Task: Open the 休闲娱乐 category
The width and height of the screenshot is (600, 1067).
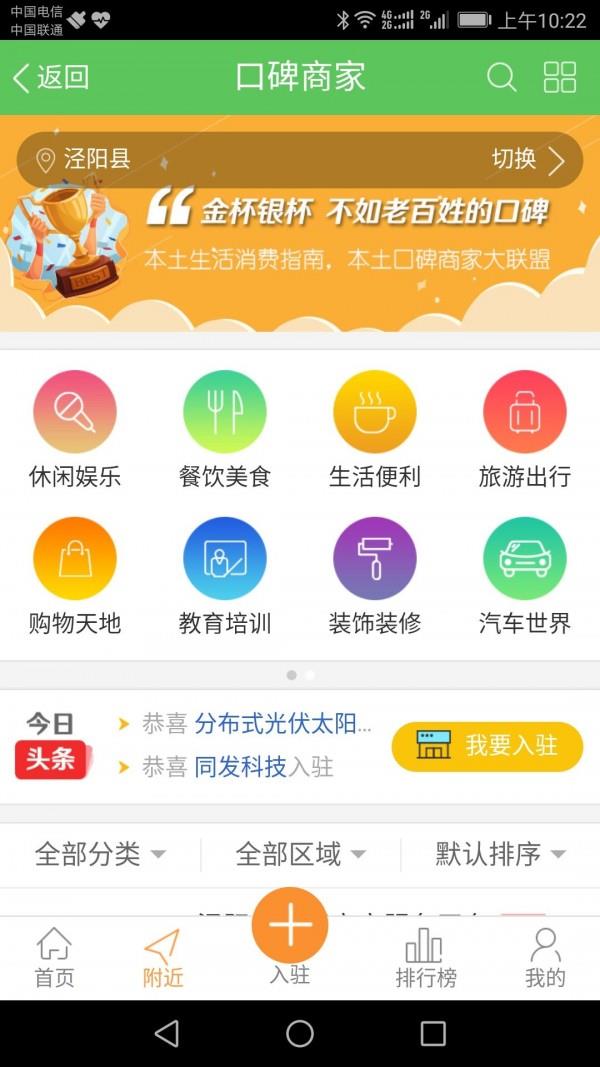Action: (75, 430)
